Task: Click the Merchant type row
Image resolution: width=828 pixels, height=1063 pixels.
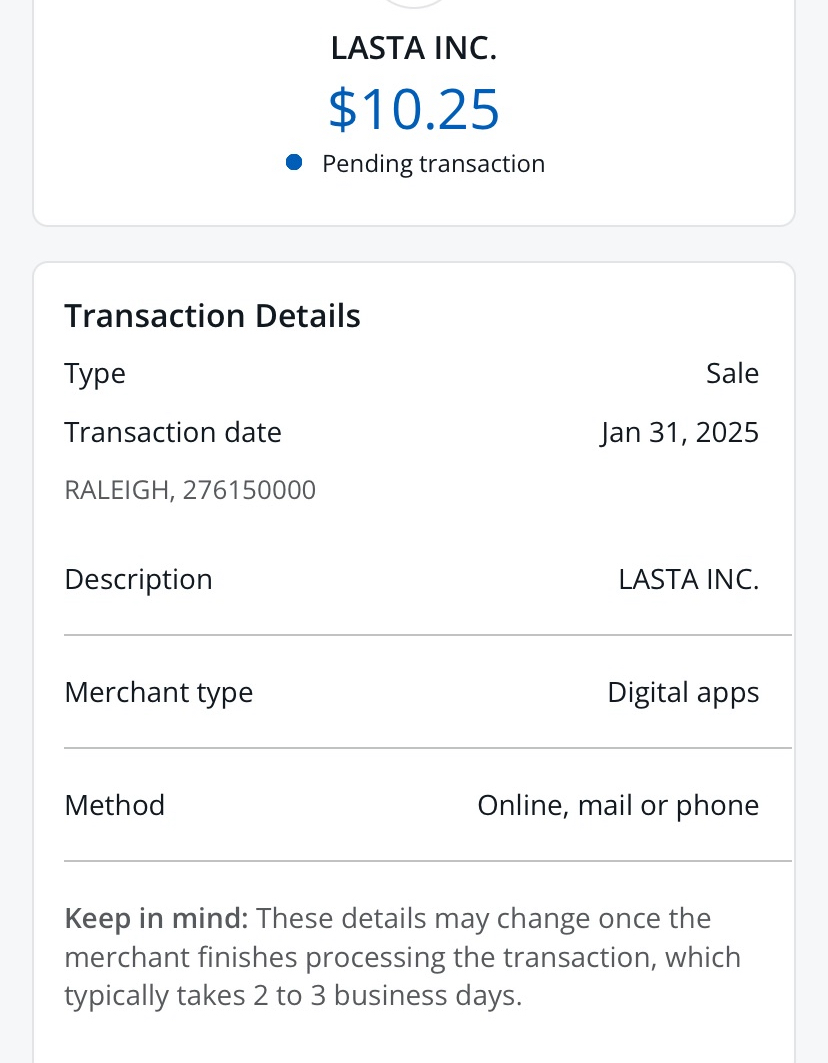Action: (413, 692)
